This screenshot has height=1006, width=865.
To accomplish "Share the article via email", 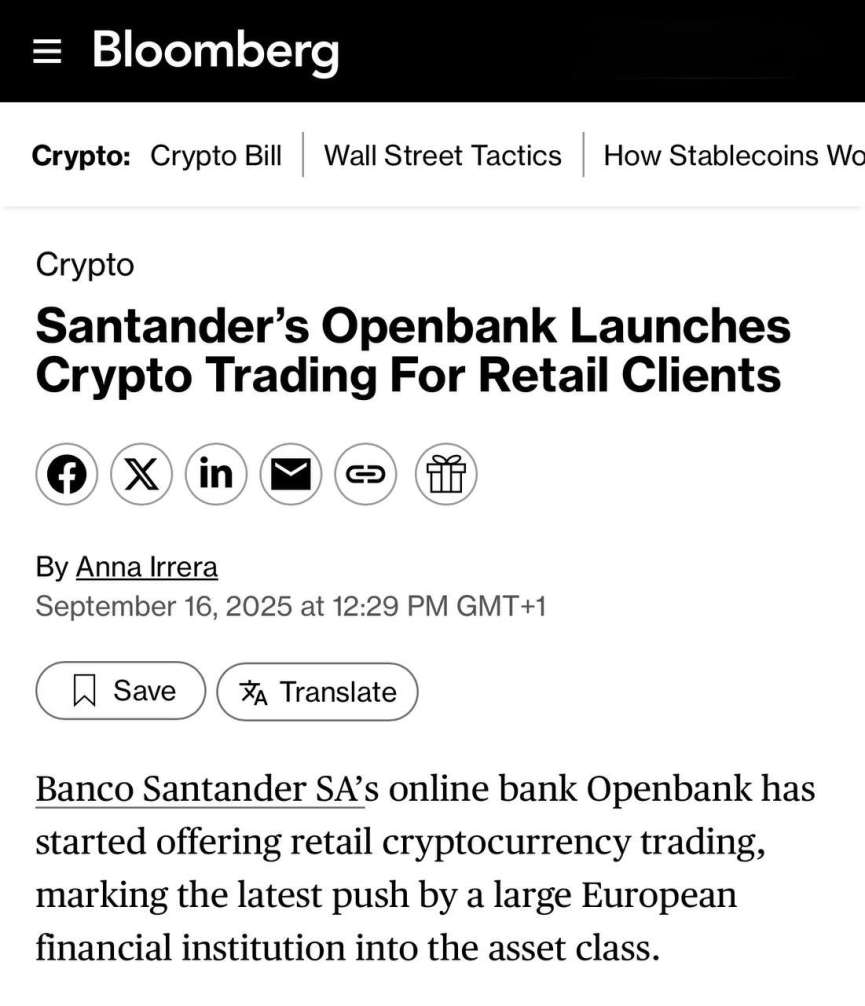I will [x=291, y=474].
